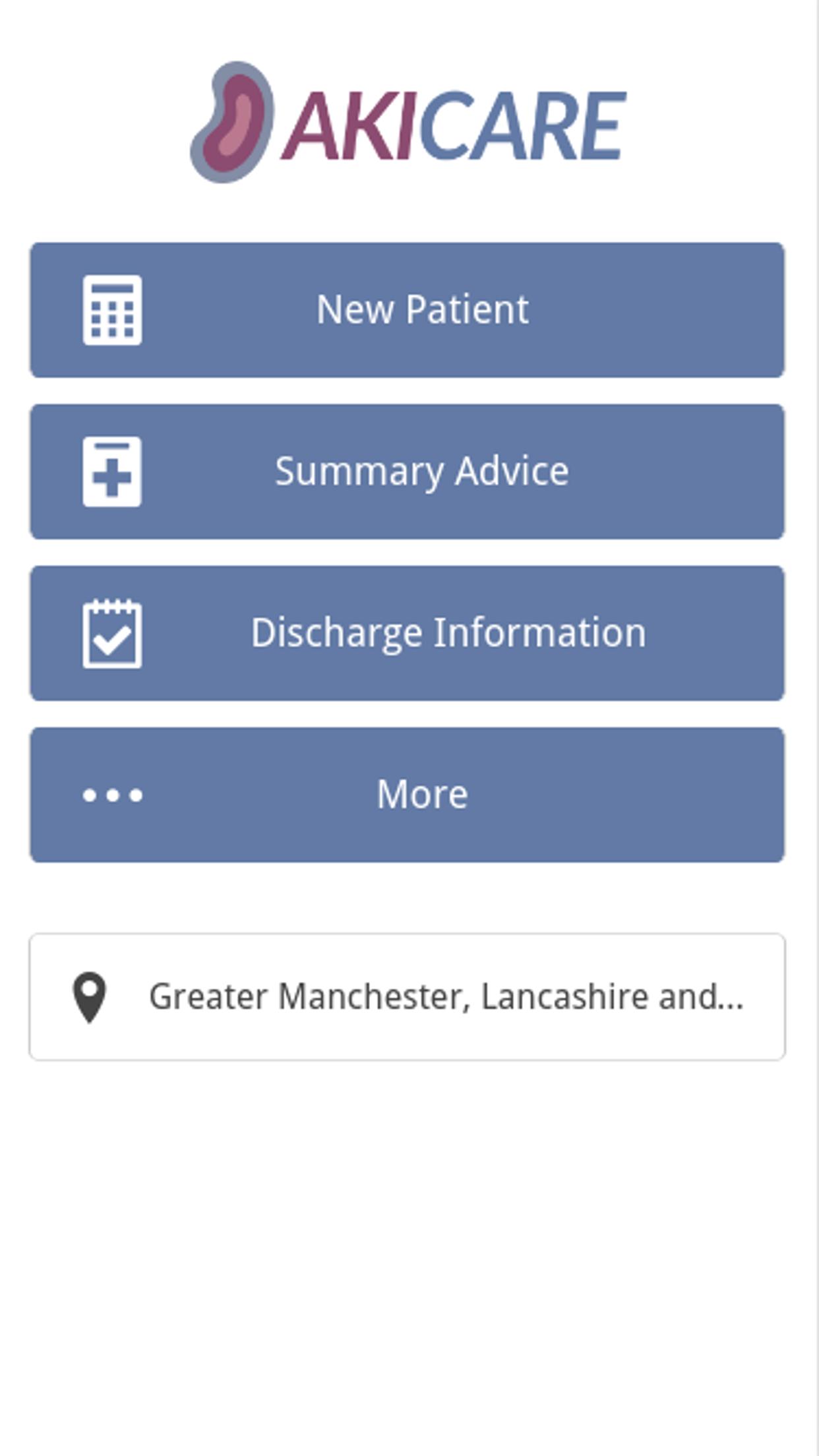The image size is (819, 1456).
Task: Open the More options button
Action: 407,795
